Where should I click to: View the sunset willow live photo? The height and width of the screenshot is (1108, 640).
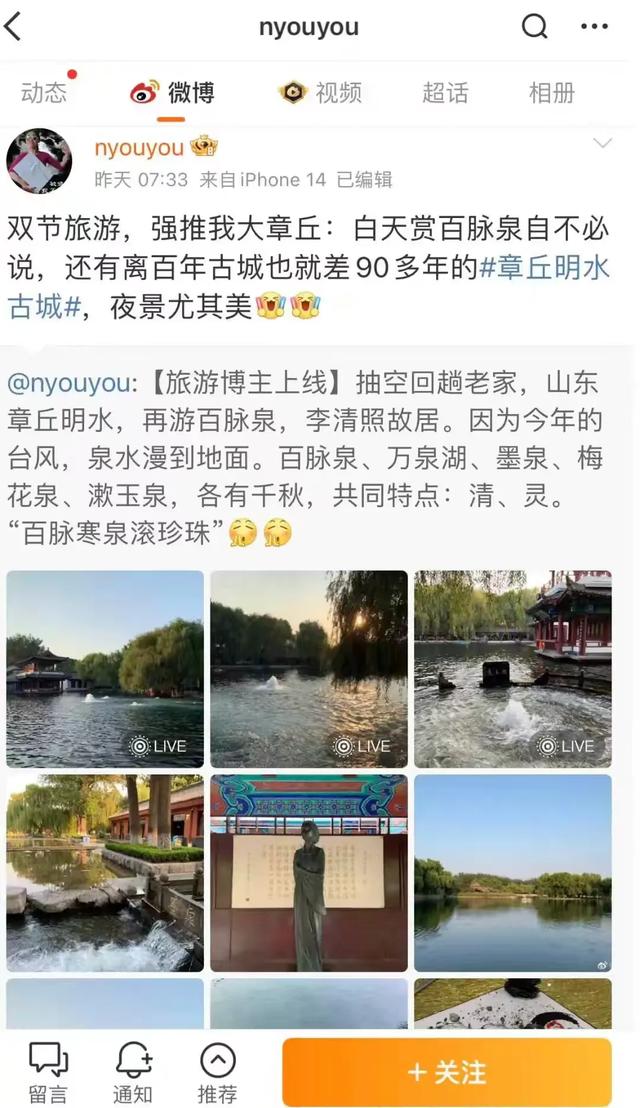tap(309, 668)
